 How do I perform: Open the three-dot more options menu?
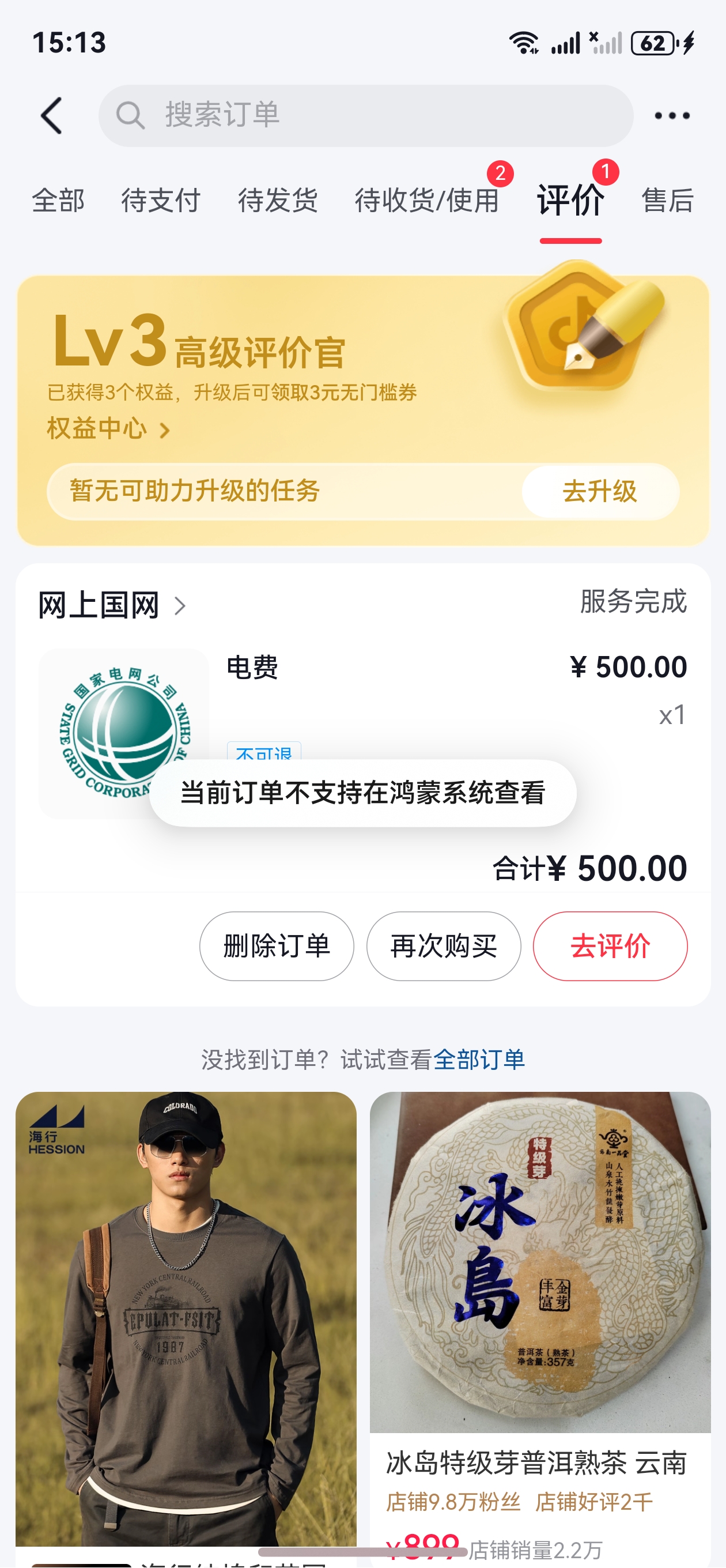point(673,116)
